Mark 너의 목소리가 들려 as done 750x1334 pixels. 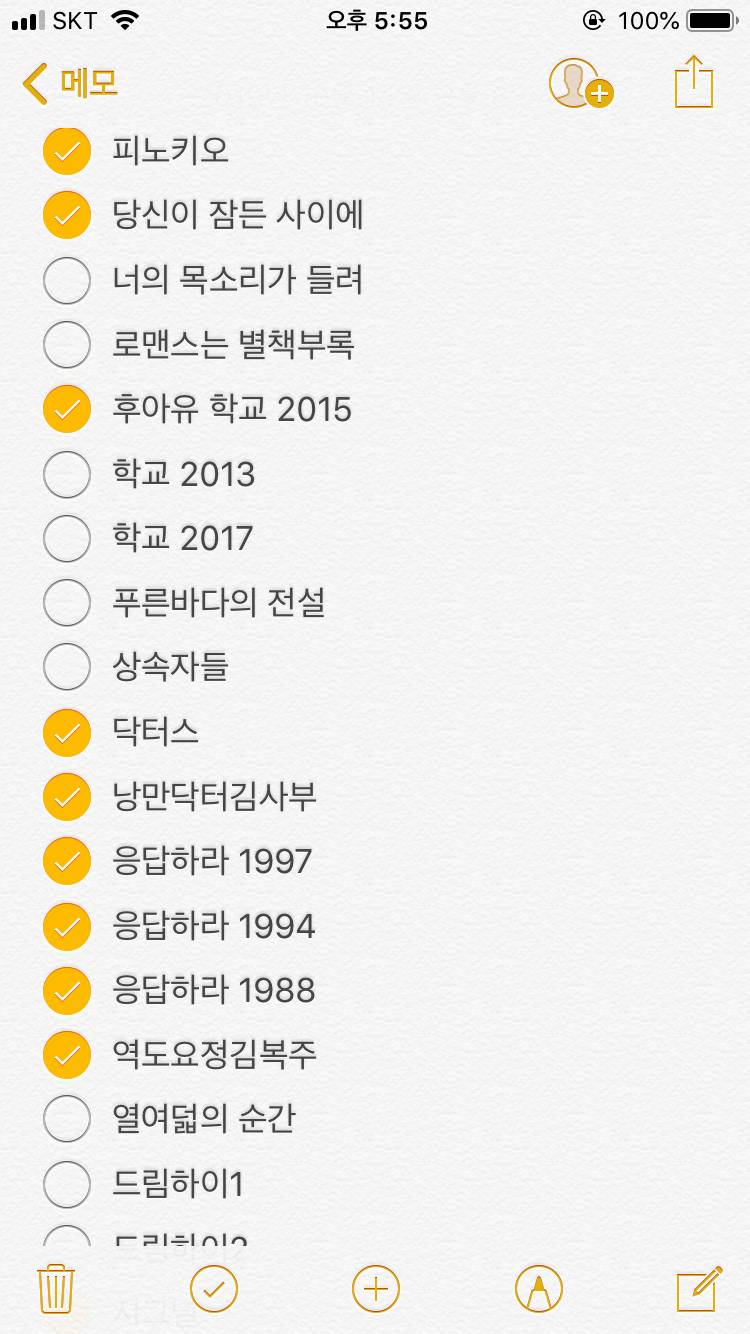point(66,280)
